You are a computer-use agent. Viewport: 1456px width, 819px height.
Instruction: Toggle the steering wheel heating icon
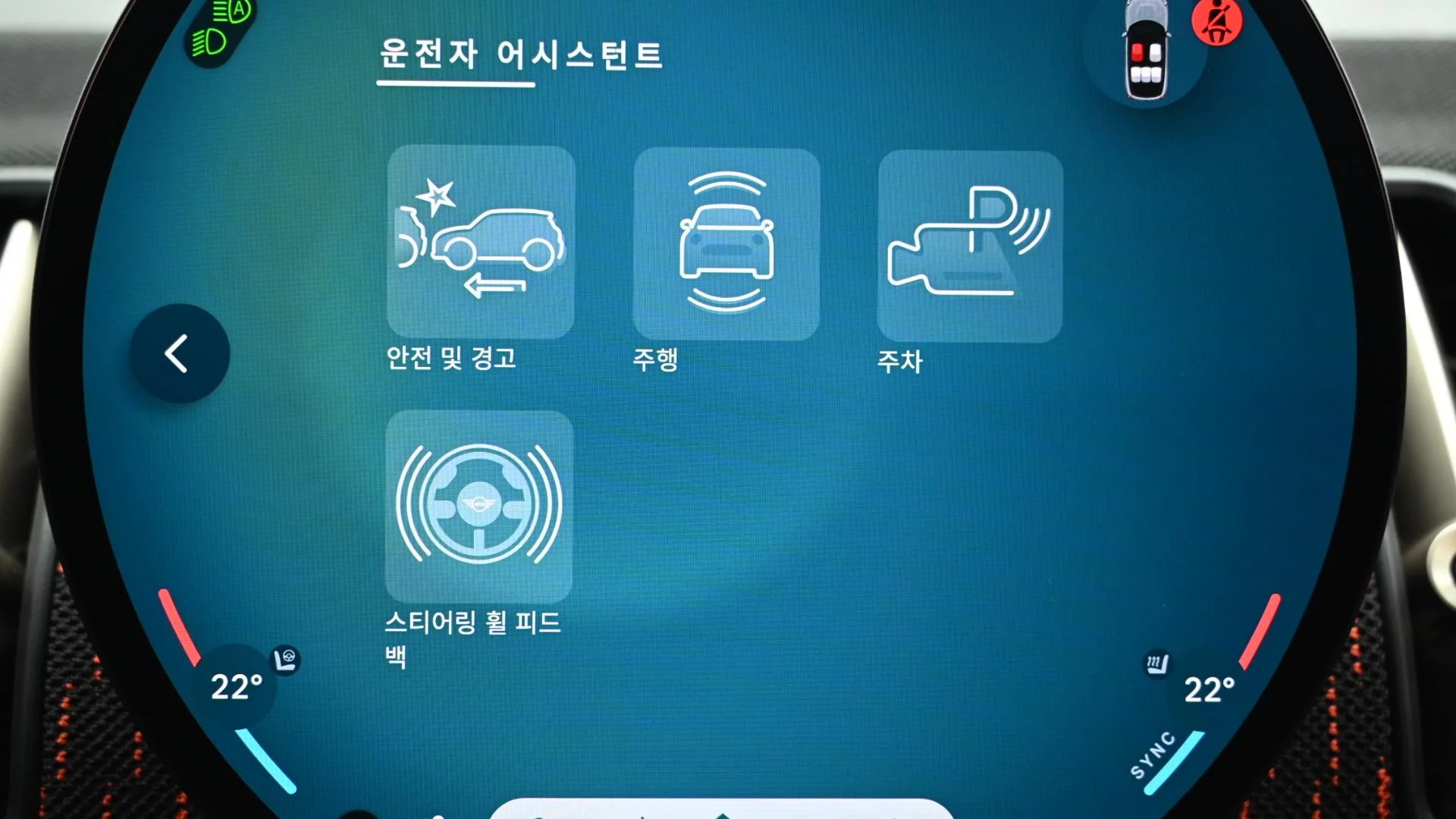286,659
